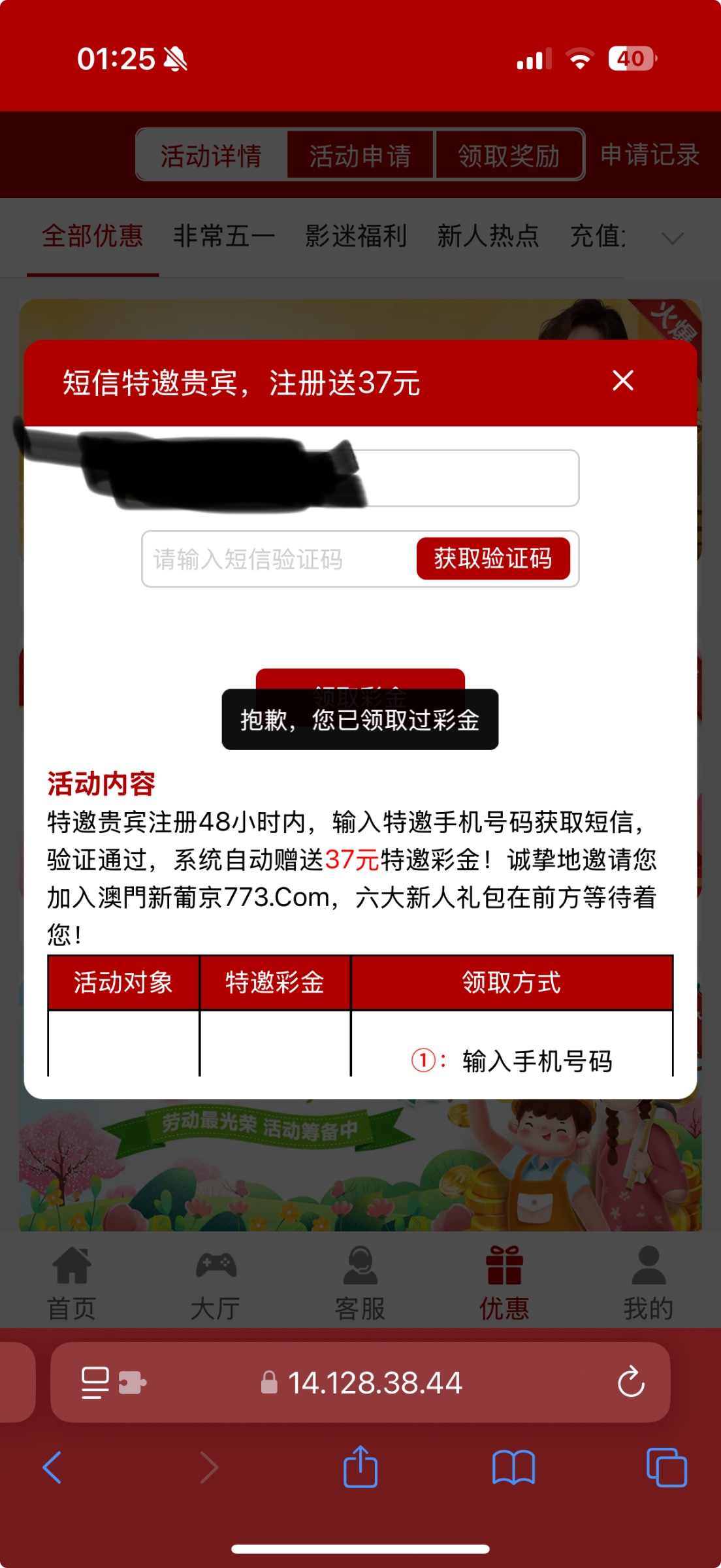Tap the 领取彩金 button

point(360,679)
